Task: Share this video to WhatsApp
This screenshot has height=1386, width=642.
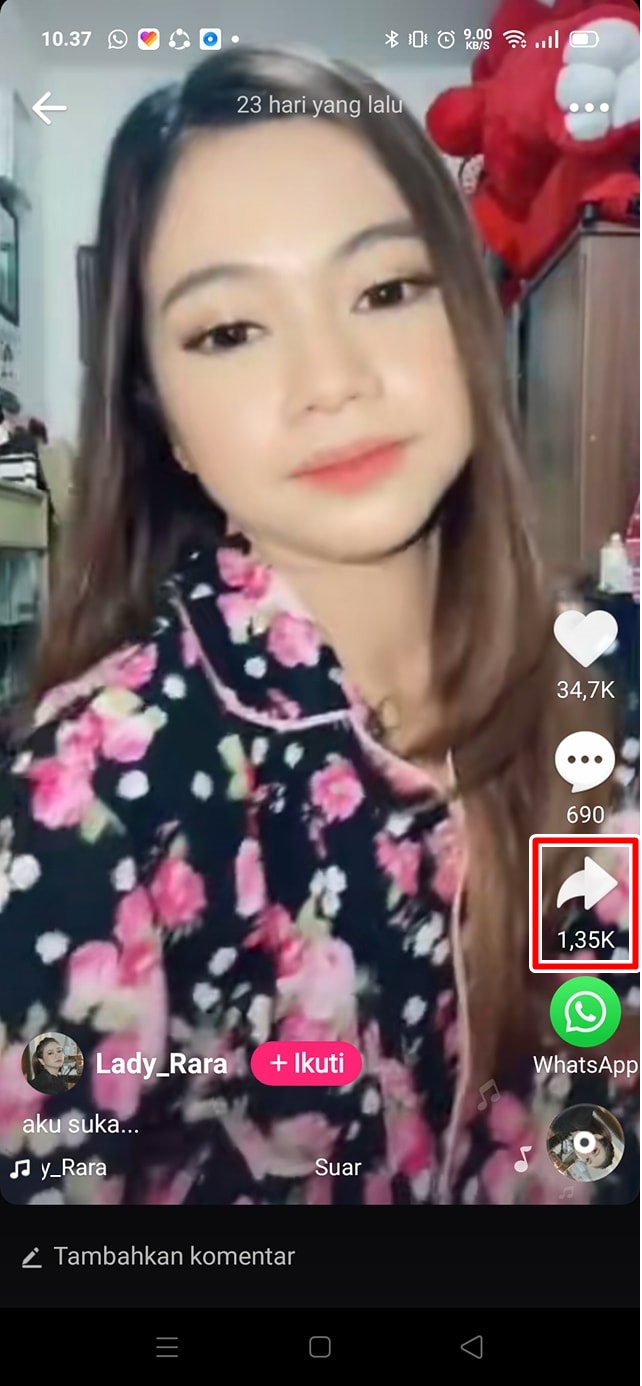Action: [x=585, y=1012]
